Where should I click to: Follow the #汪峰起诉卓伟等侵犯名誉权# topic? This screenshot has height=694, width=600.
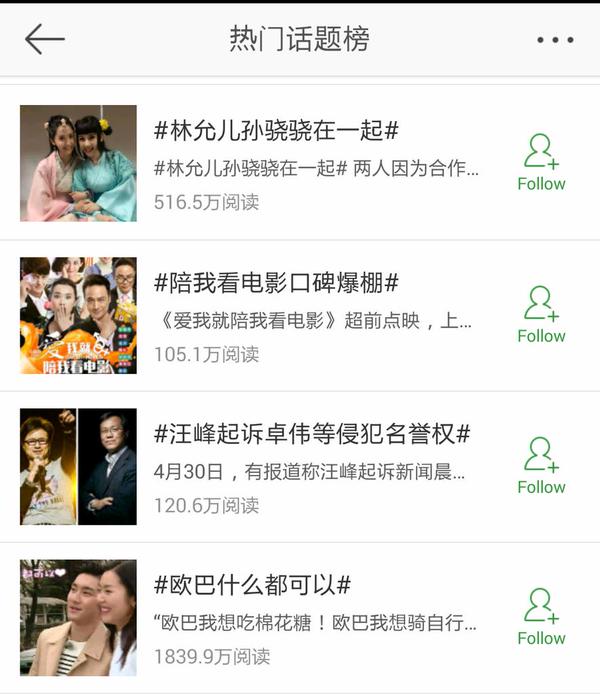(541, 466)
